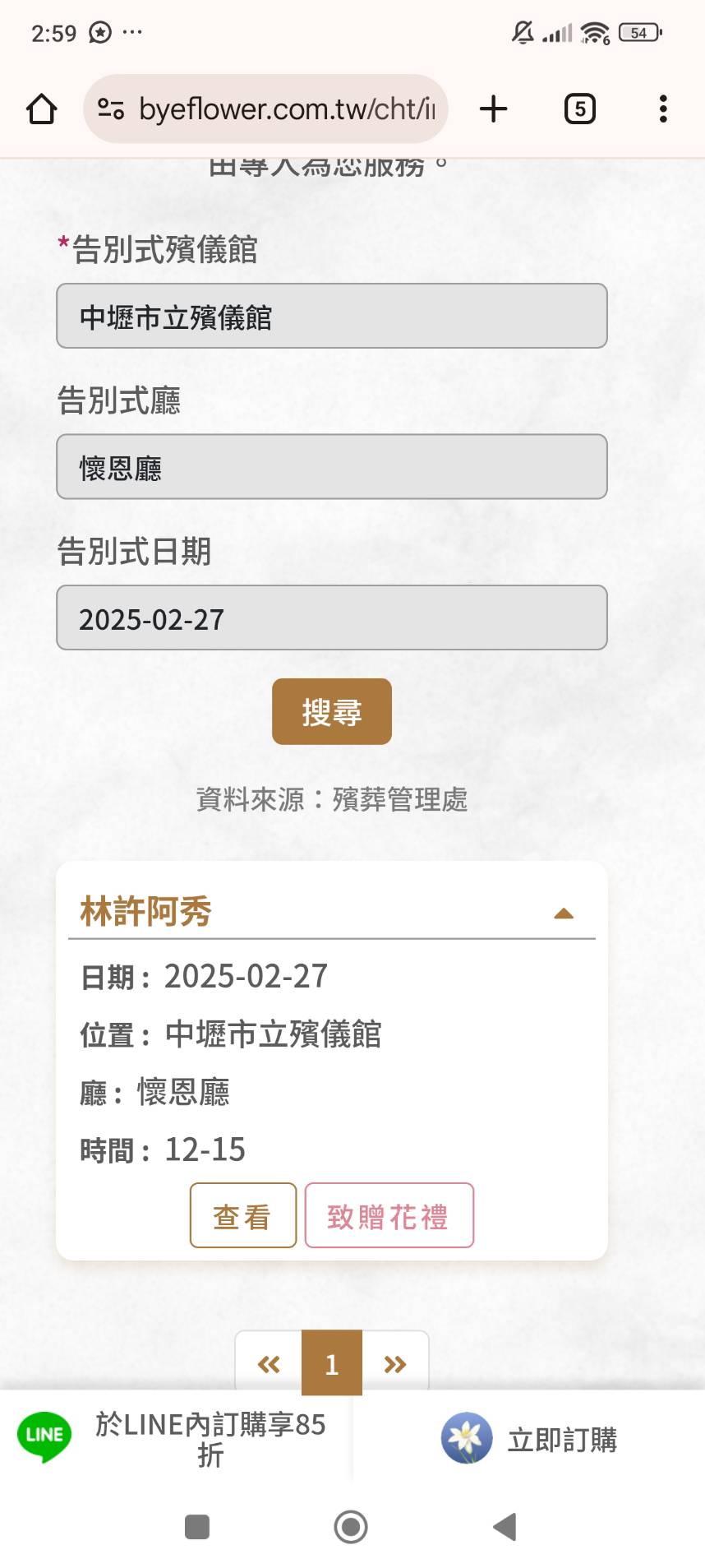The height and width of the screenshot is (1568, 705).
Task: Select the 告別式日期 date field
Action: [332, 617]
